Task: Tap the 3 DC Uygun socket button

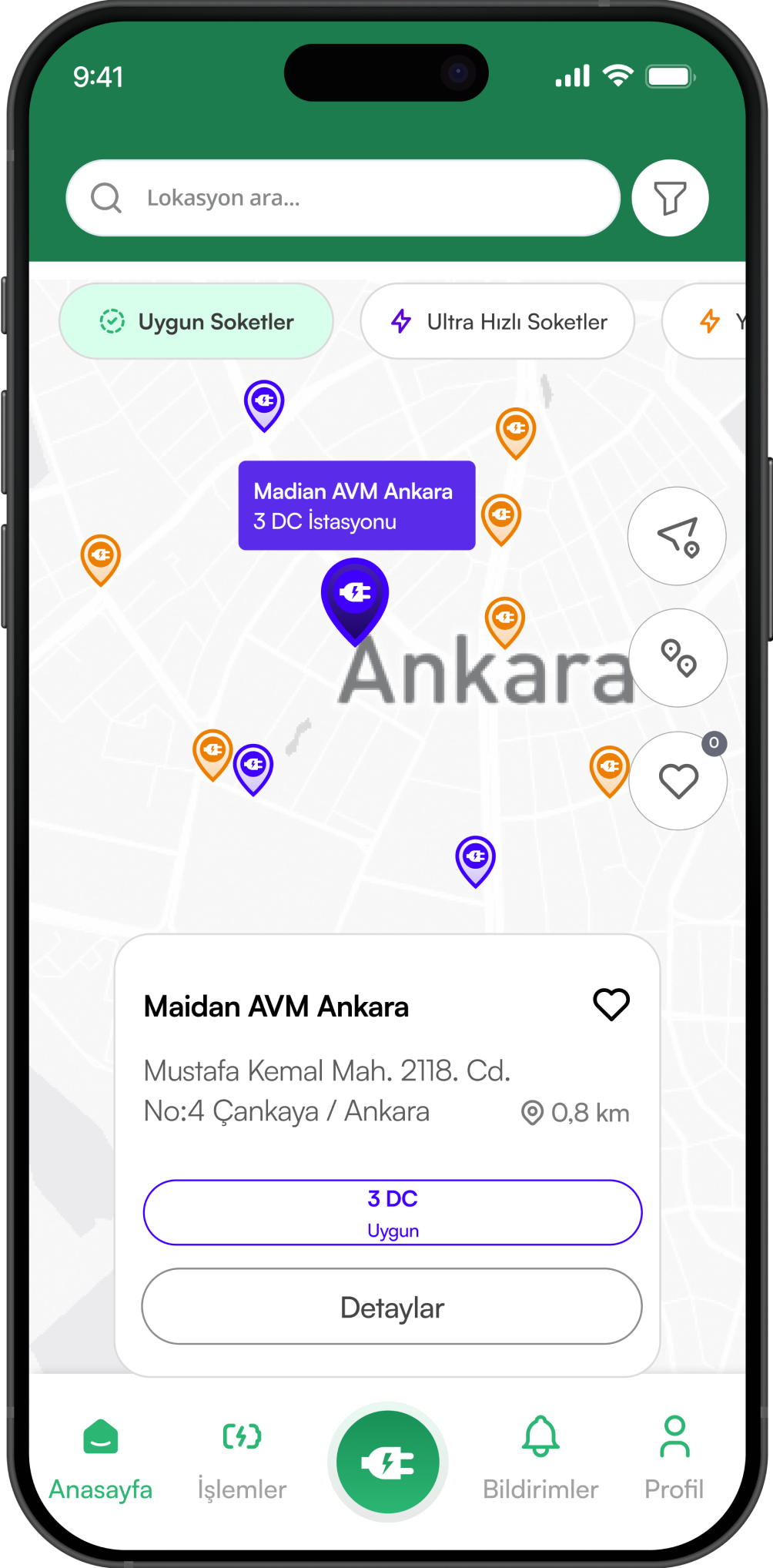Action: [x=393, y=1212]
